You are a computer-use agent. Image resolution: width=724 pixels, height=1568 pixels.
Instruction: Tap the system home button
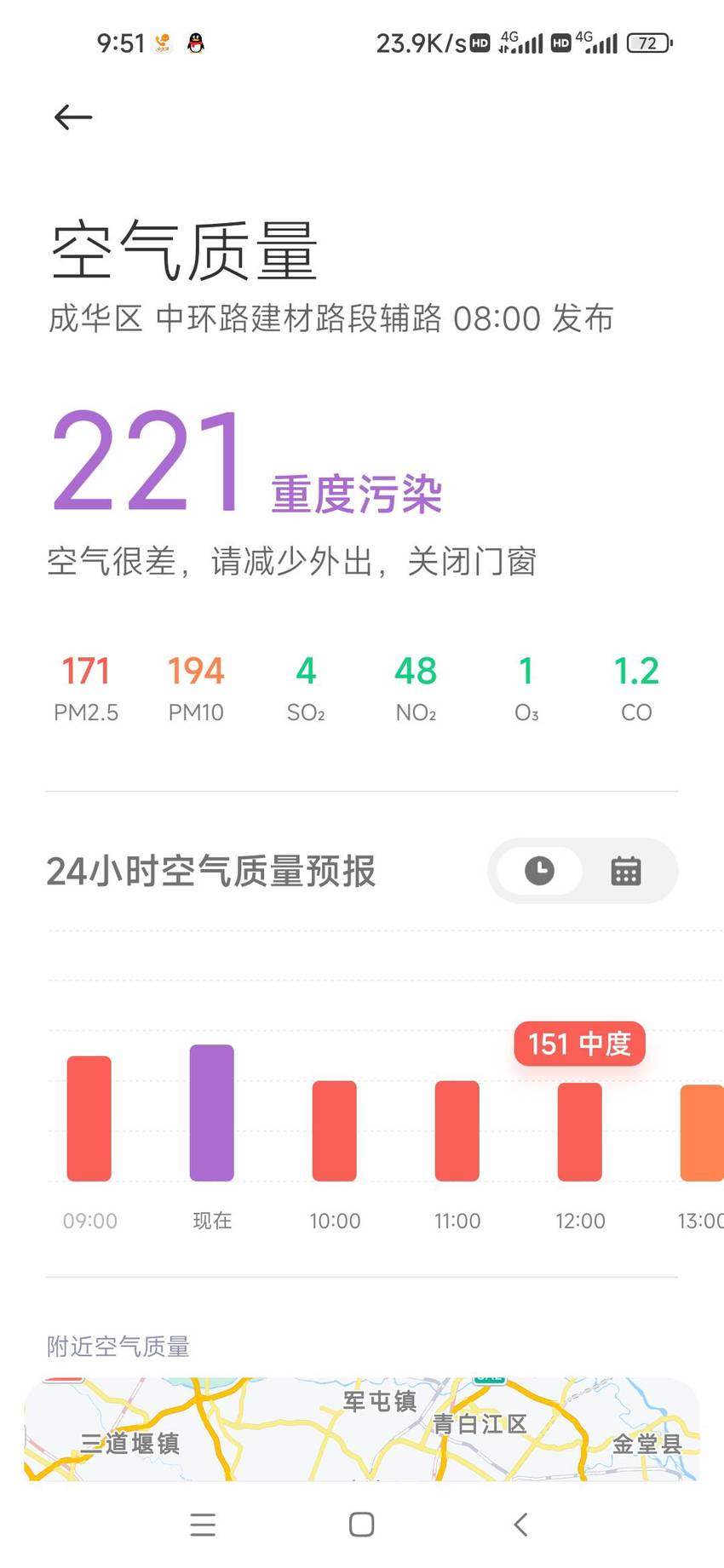click(x=362, y=1525)
